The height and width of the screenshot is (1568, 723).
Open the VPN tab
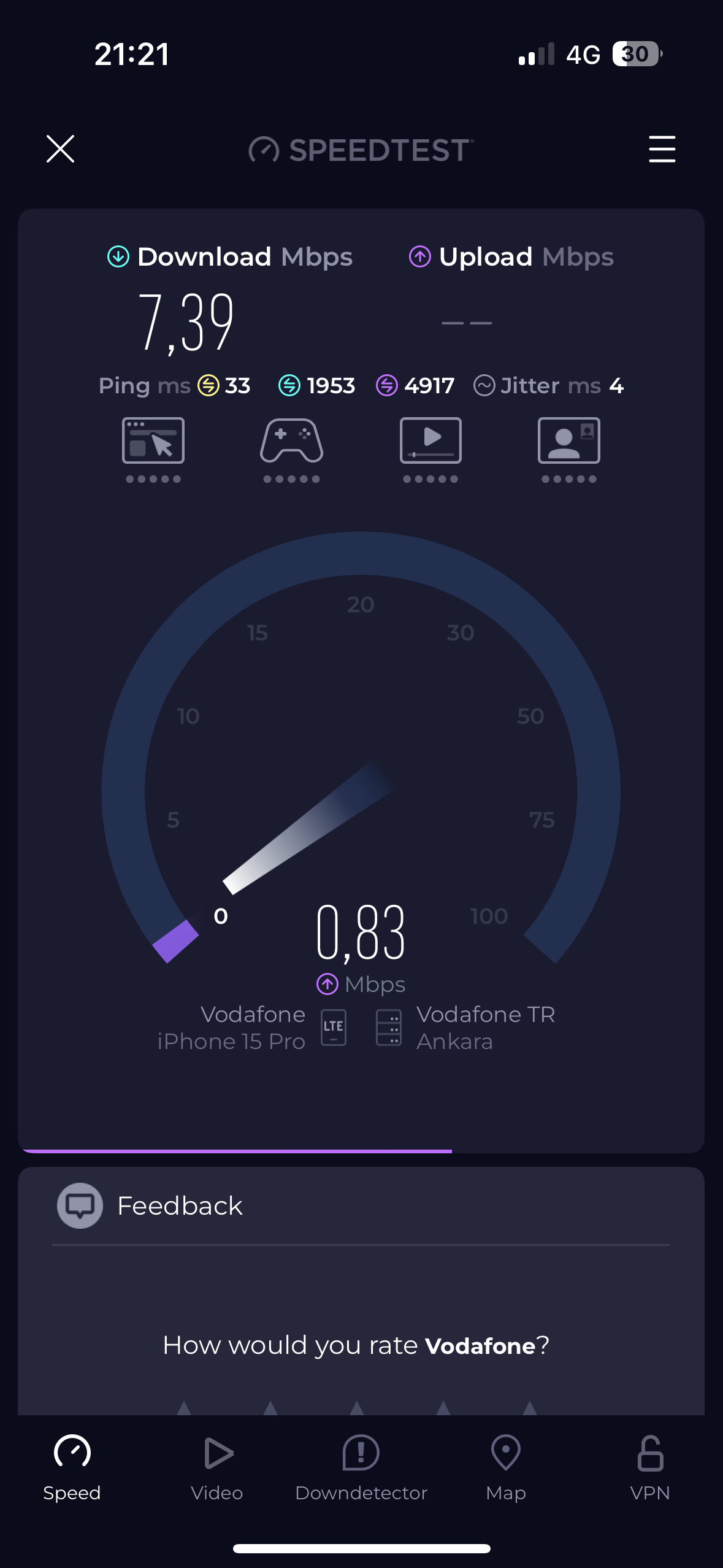pyautogui.click(x=650, y=1467)
